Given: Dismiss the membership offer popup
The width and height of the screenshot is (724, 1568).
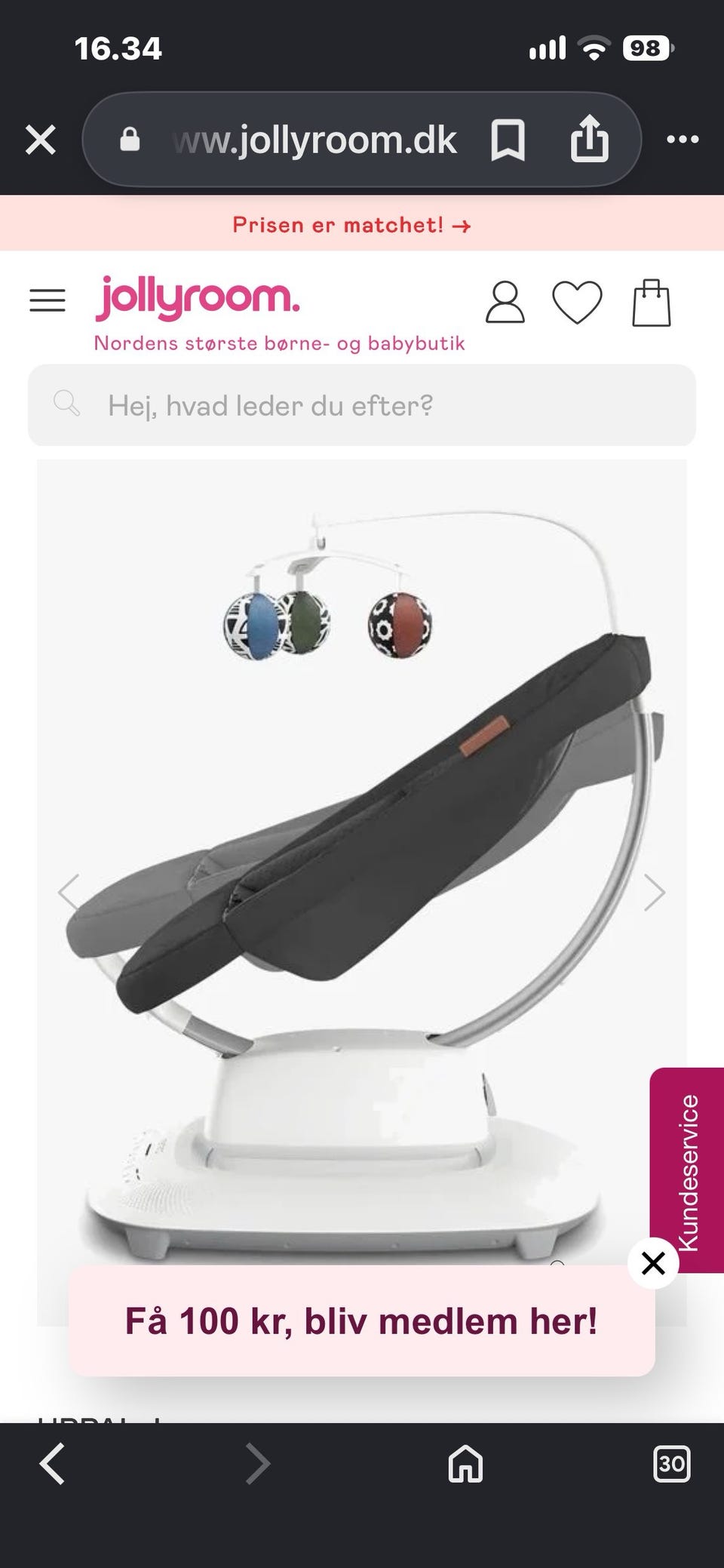Looking at the screenshot, I should (653, 1263).
